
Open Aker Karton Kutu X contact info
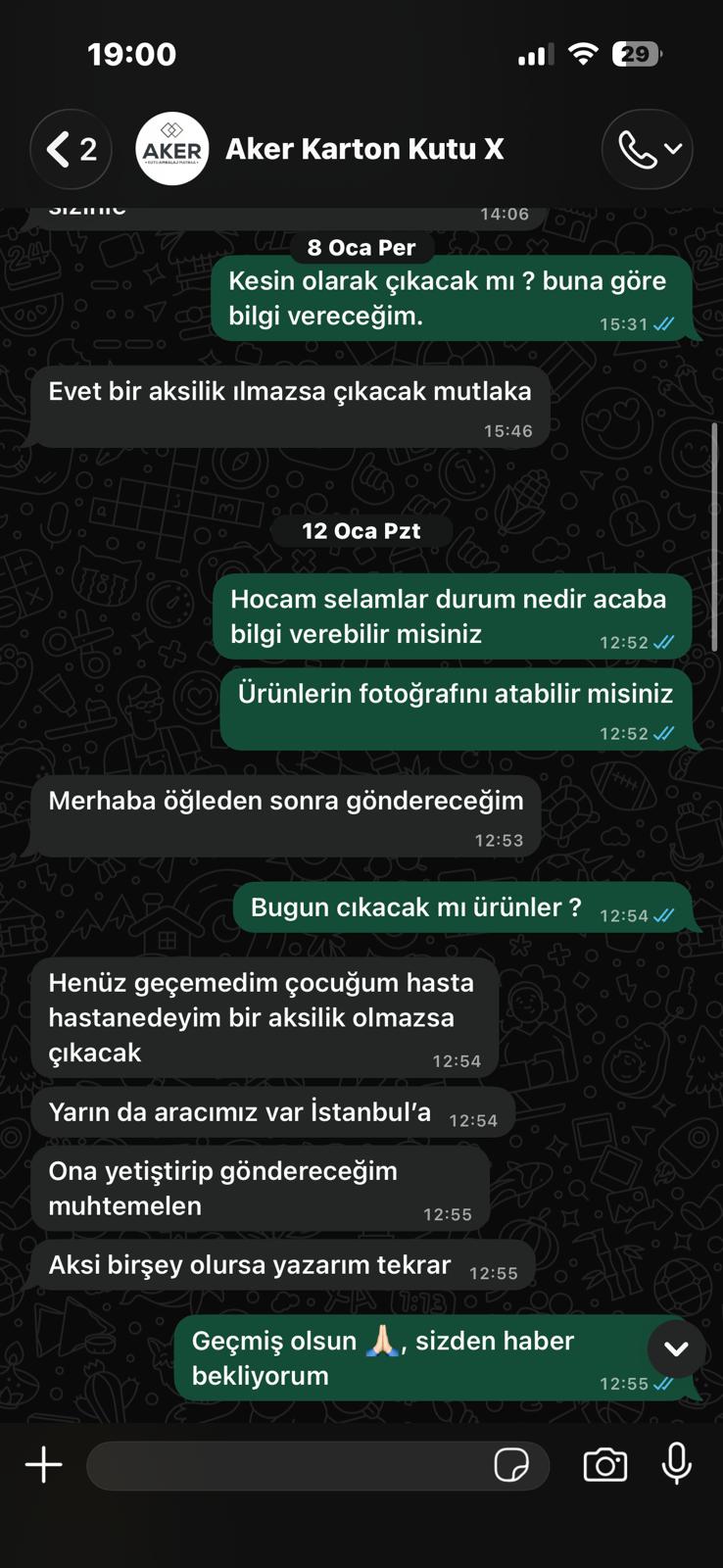click(364, 149)
